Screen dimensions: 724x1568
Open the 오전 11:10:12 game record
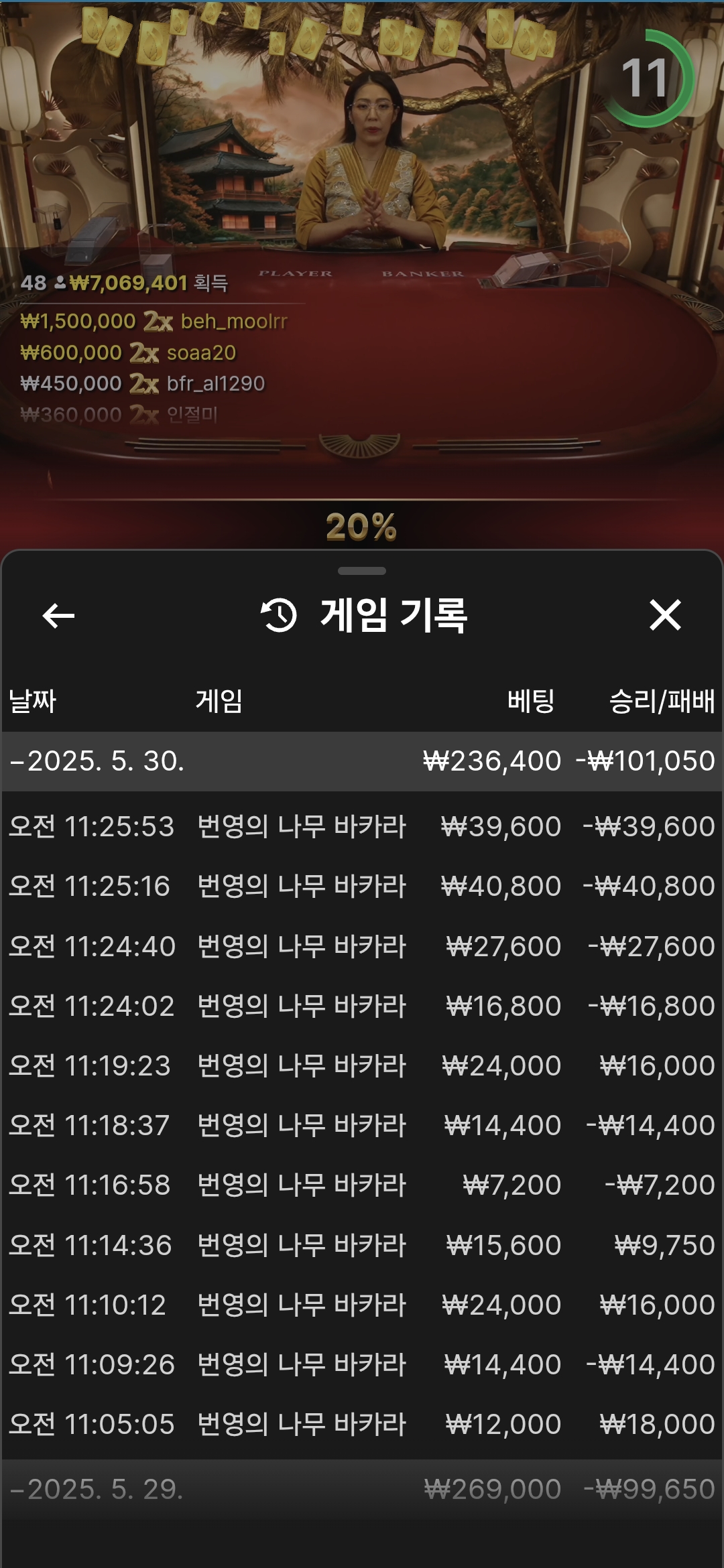pyautogui.click(x=362, y=1305)
